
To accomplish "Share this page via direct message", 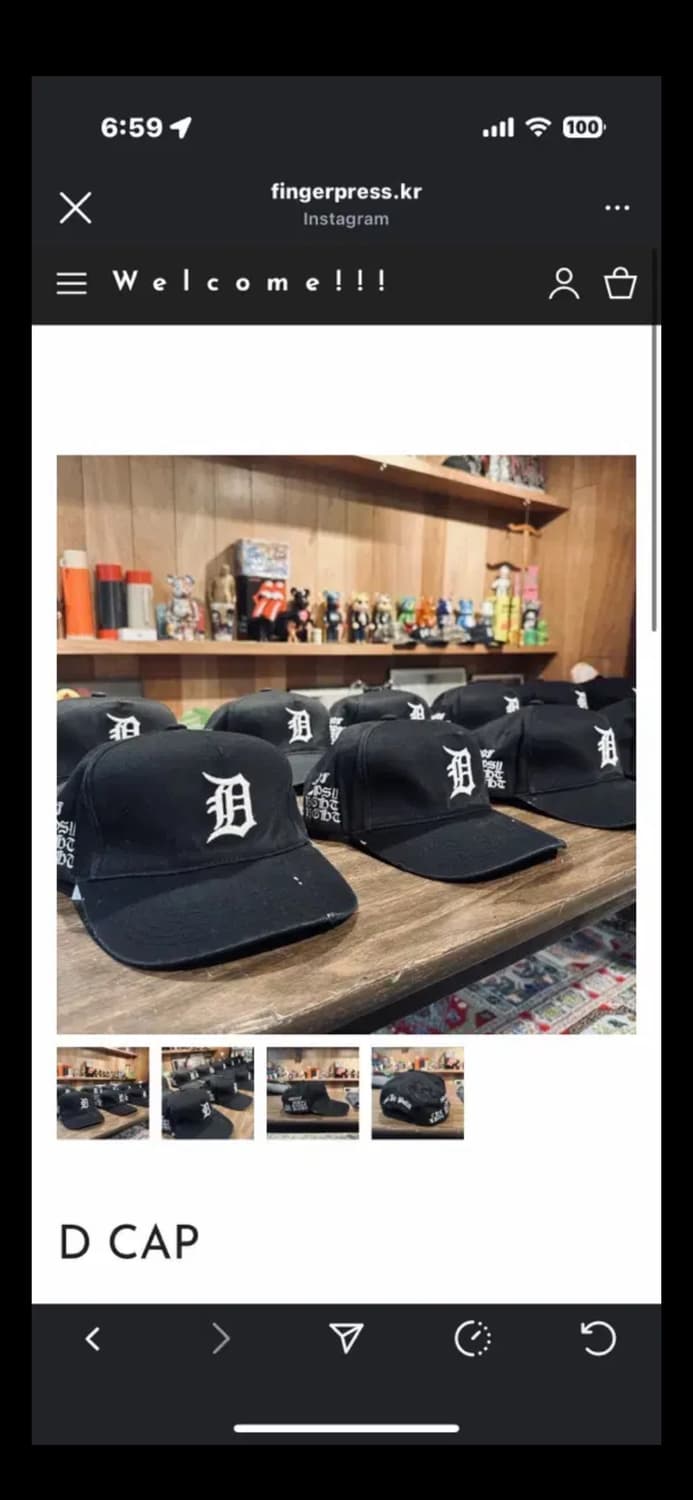I will point(346,1339).
